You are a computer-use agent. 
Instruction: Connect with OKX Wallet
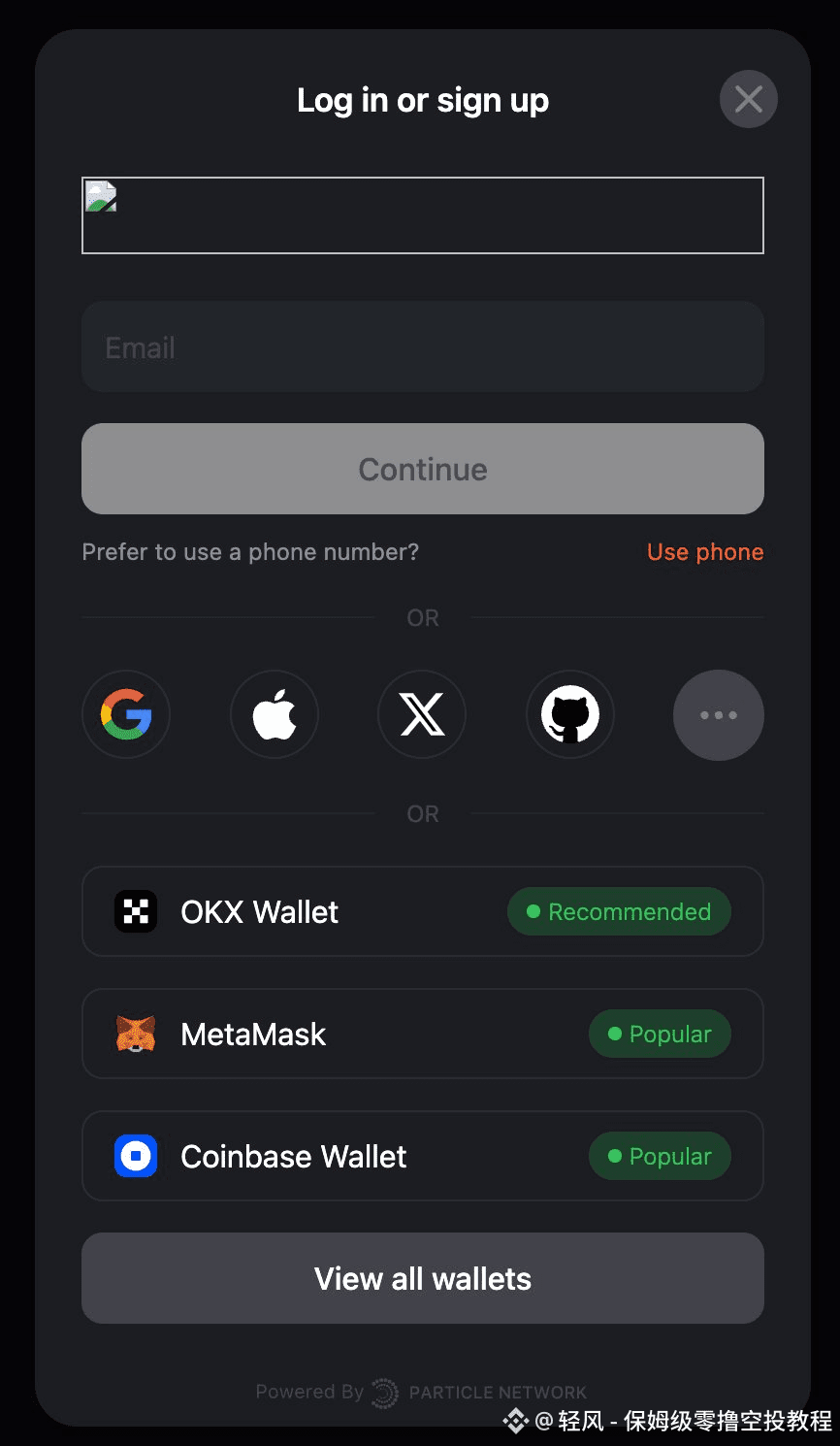[422, 911]
